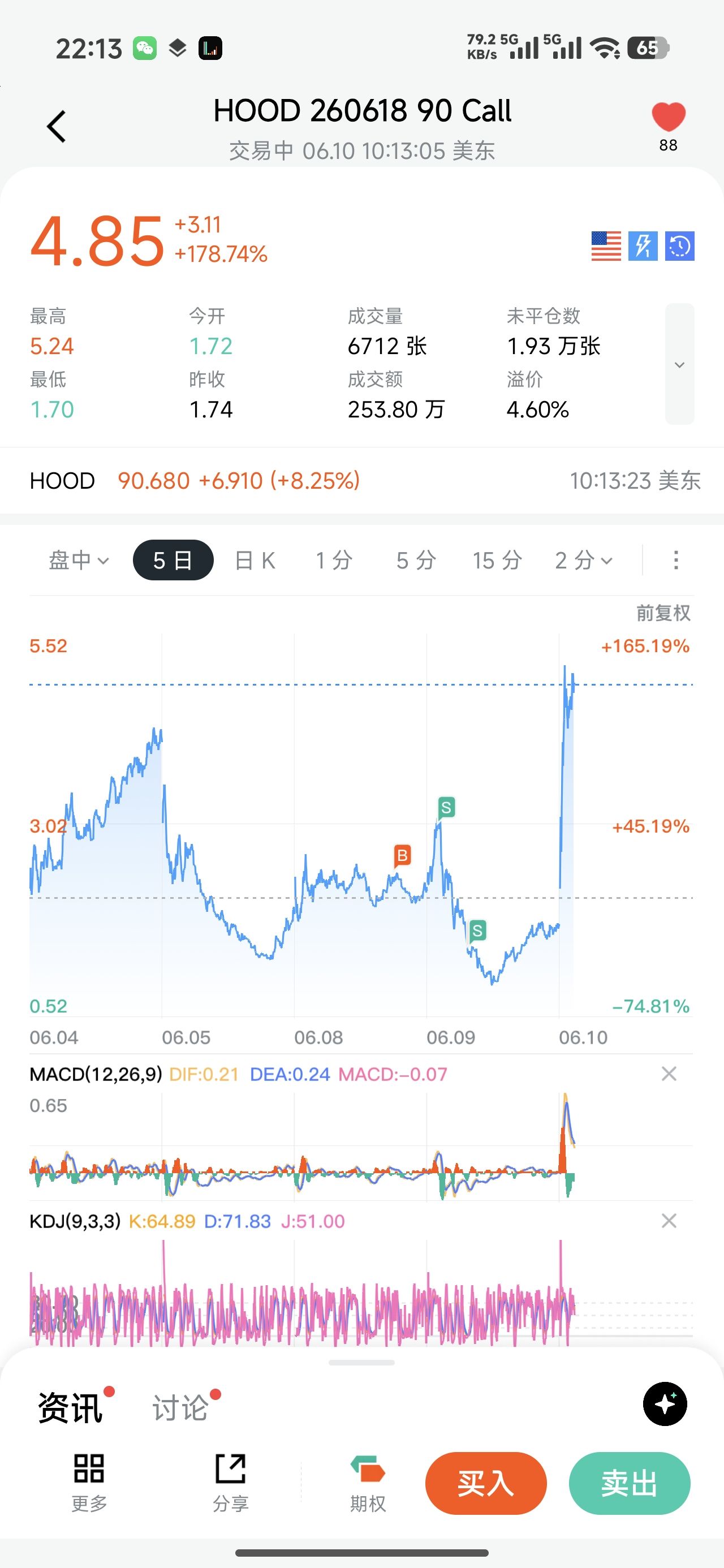Switch chart to 15分
The height and width of the screenshot is (1568, 724).
click(x=497, y=560)
